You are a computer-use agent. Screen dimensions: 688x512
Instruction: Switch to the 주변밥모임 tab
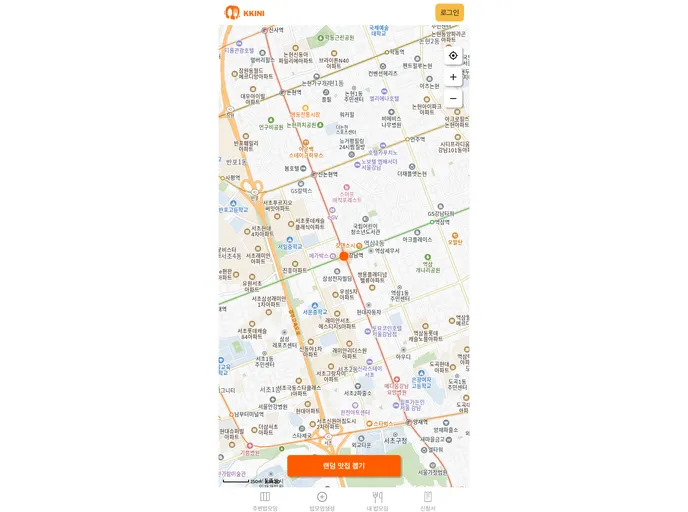coord(265,500)
